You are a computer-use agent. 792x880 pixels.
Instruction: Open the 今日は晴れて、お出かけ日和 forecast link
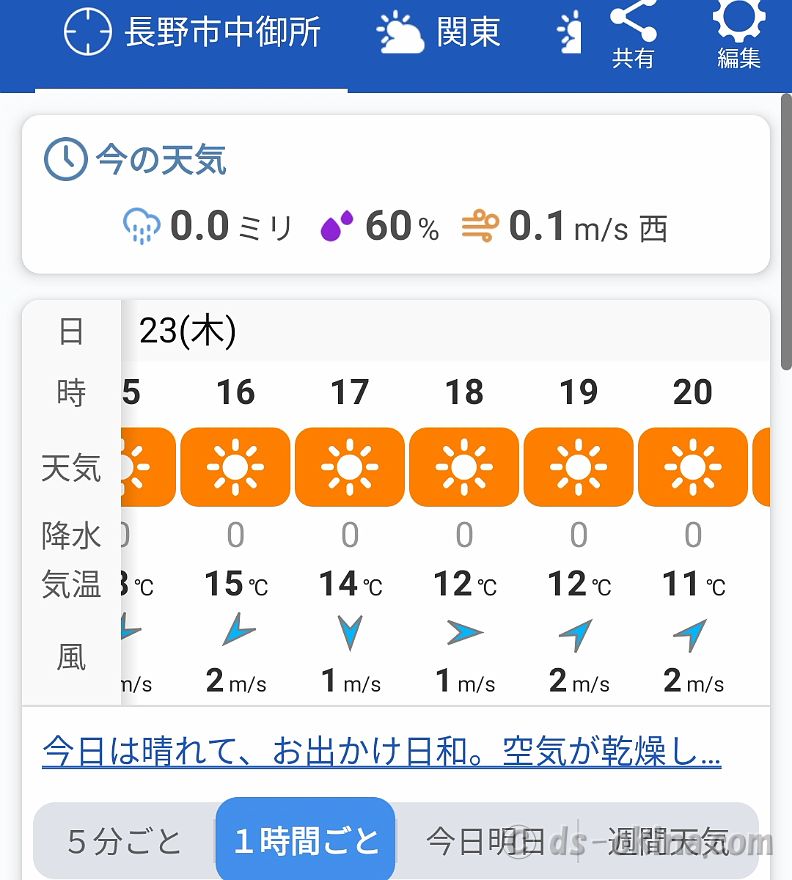(381, 751)
